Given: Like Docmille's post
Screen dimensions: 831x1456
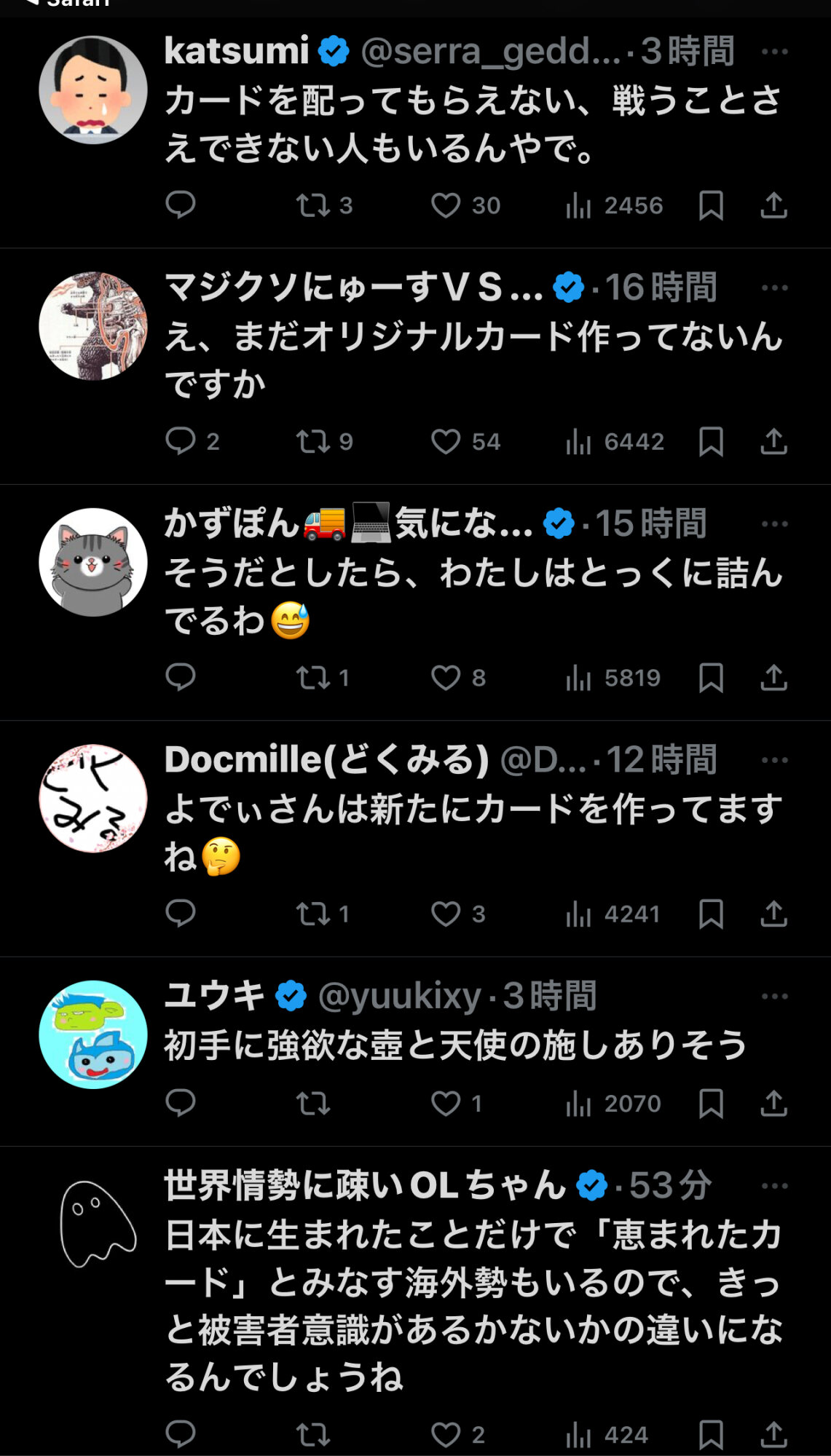Looking at the screenshot, I should (446, 914).
